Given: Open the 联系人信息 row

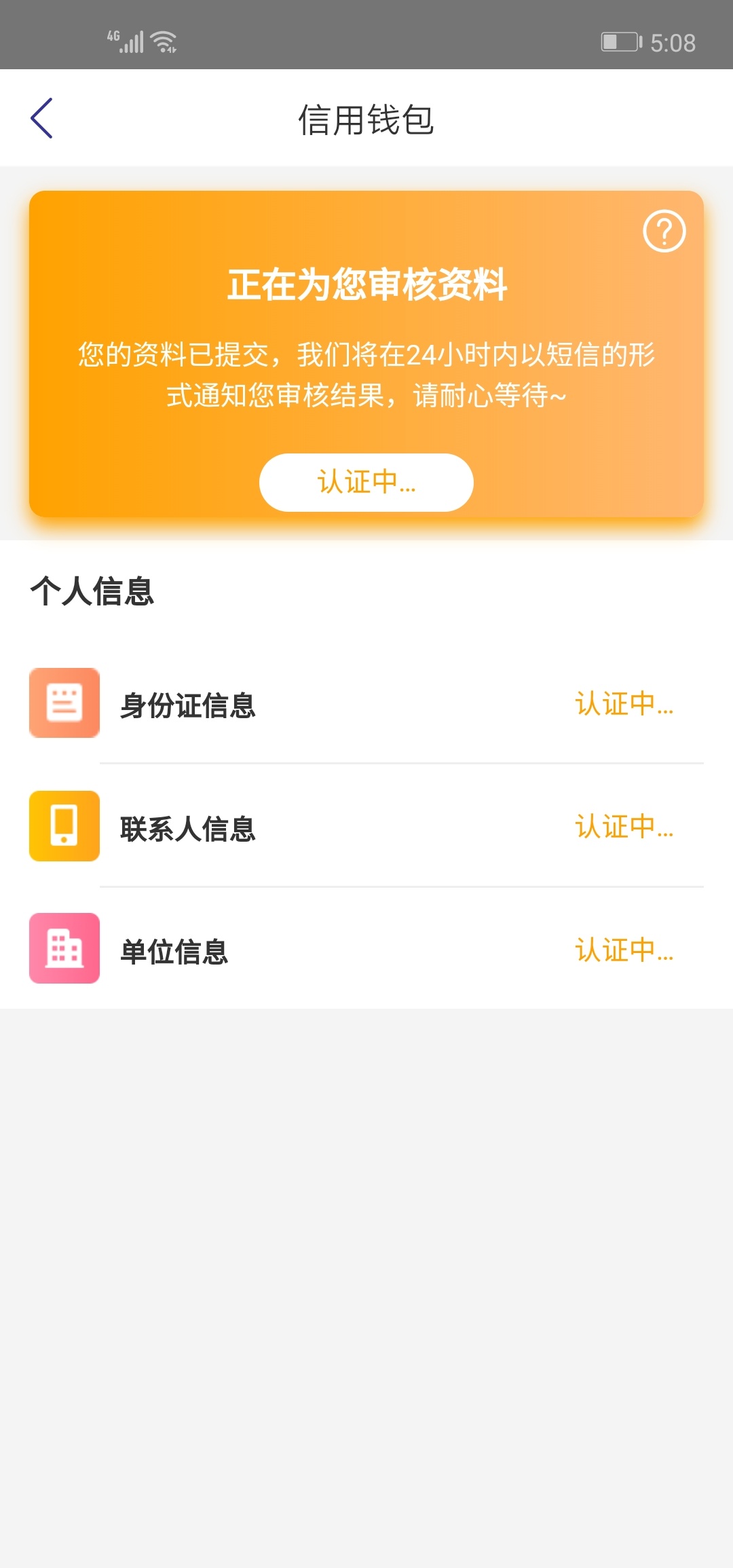Looking at the screenshot, I should (366, 826).
